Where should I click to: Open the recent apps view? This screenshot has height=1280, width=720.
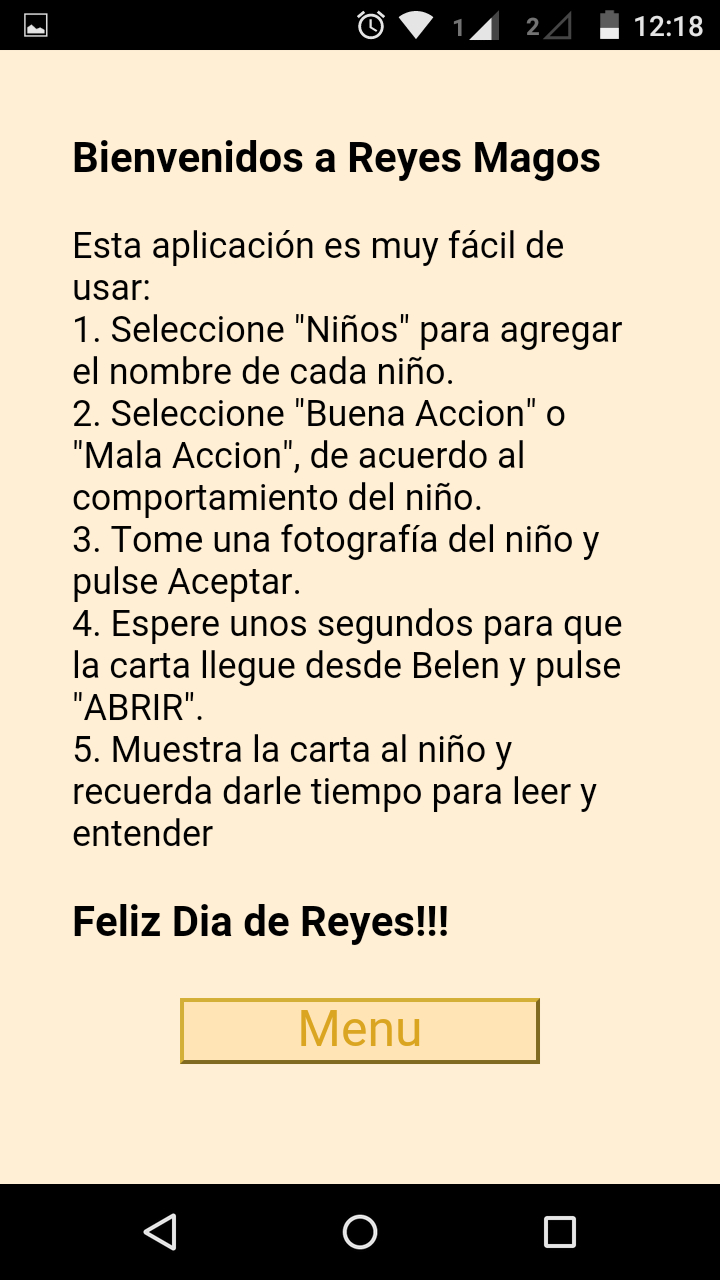[x=560, y=1232]
